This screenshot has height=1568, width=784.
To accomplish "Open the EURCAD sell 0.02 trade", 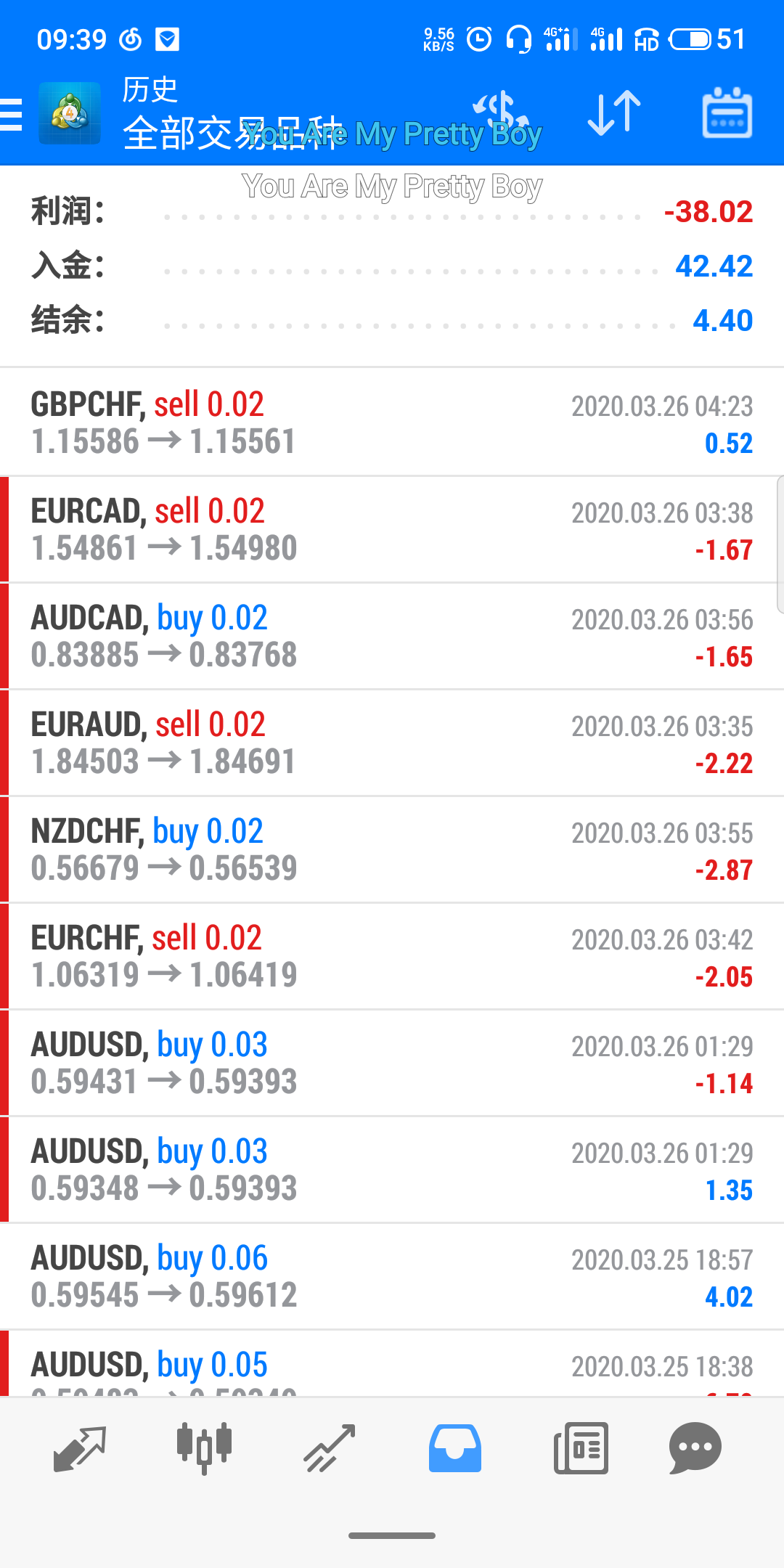I will [x=392, y=529].
